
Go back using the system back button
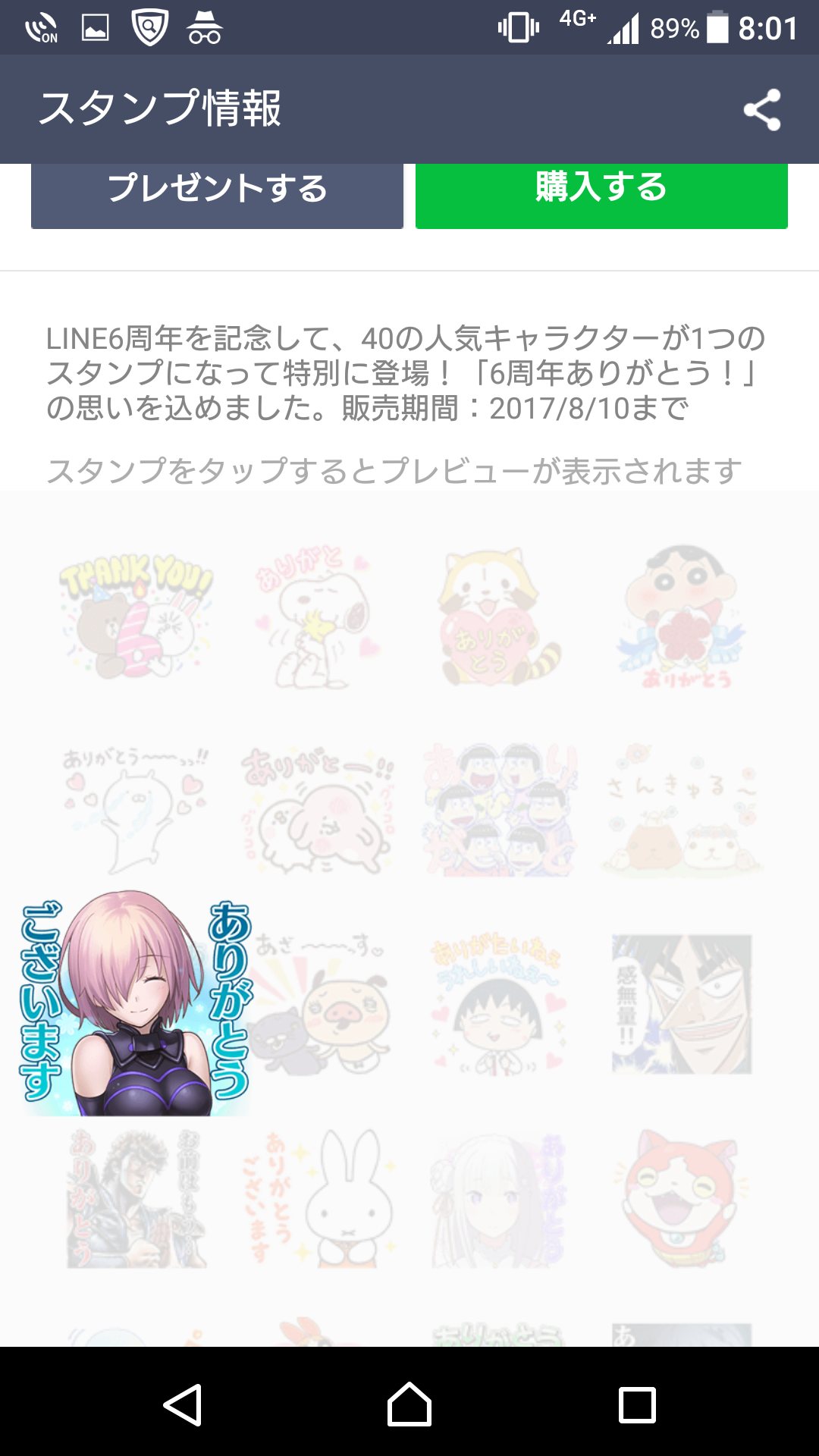(183, 1404)
